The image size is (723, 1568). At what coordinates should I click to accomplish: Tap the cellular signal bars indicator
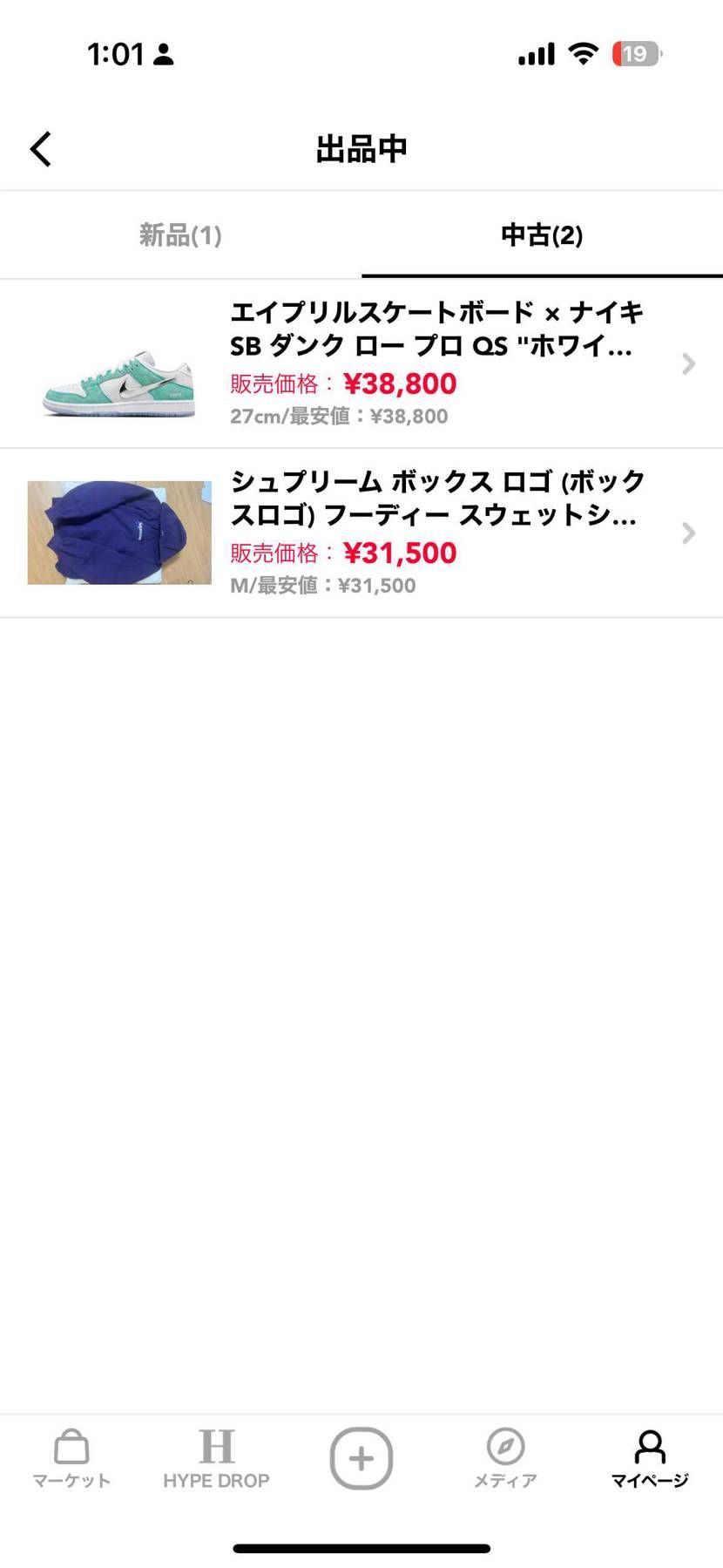[535, 52]
